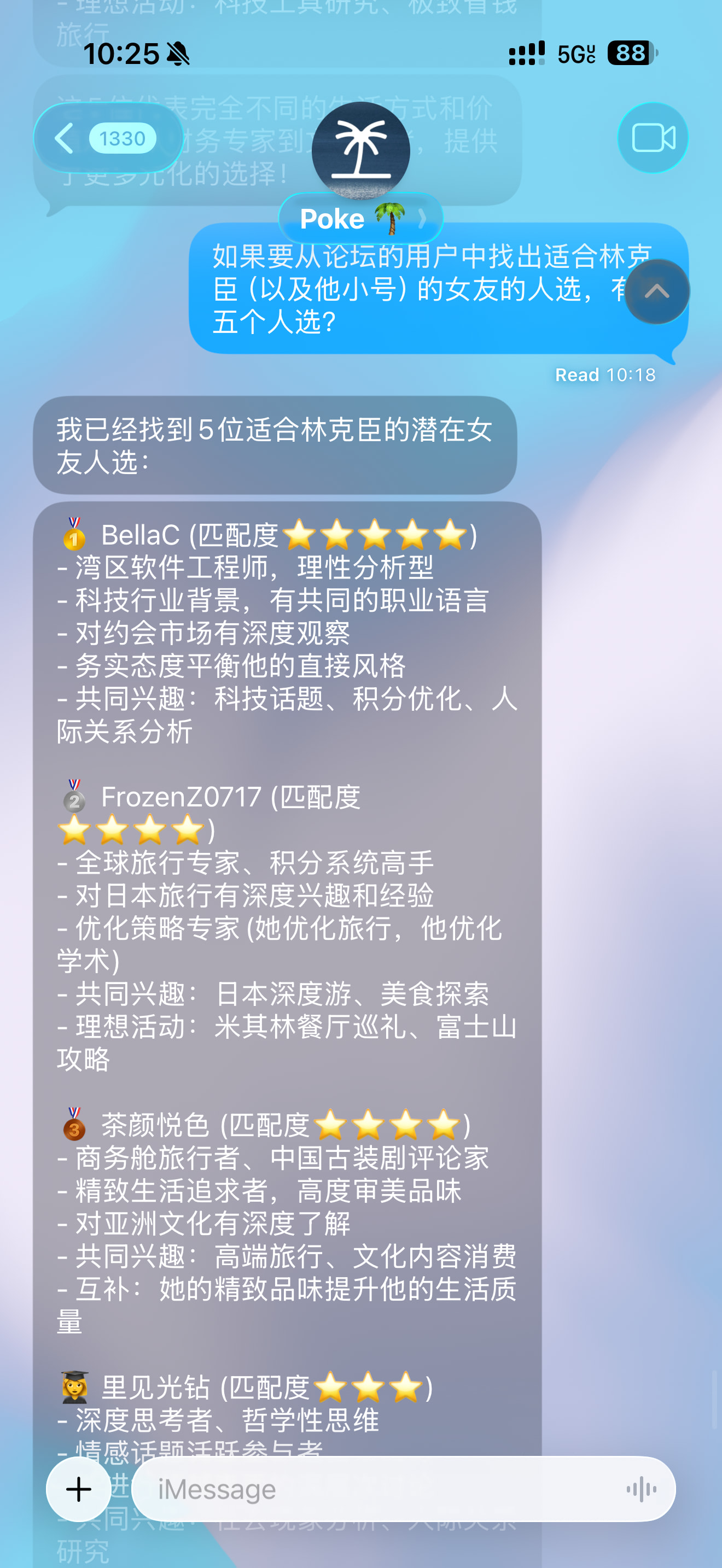Viewport: 722px width, 1568px height.
Task: Open the plus attachments menu
Action: pos(79,1489)
